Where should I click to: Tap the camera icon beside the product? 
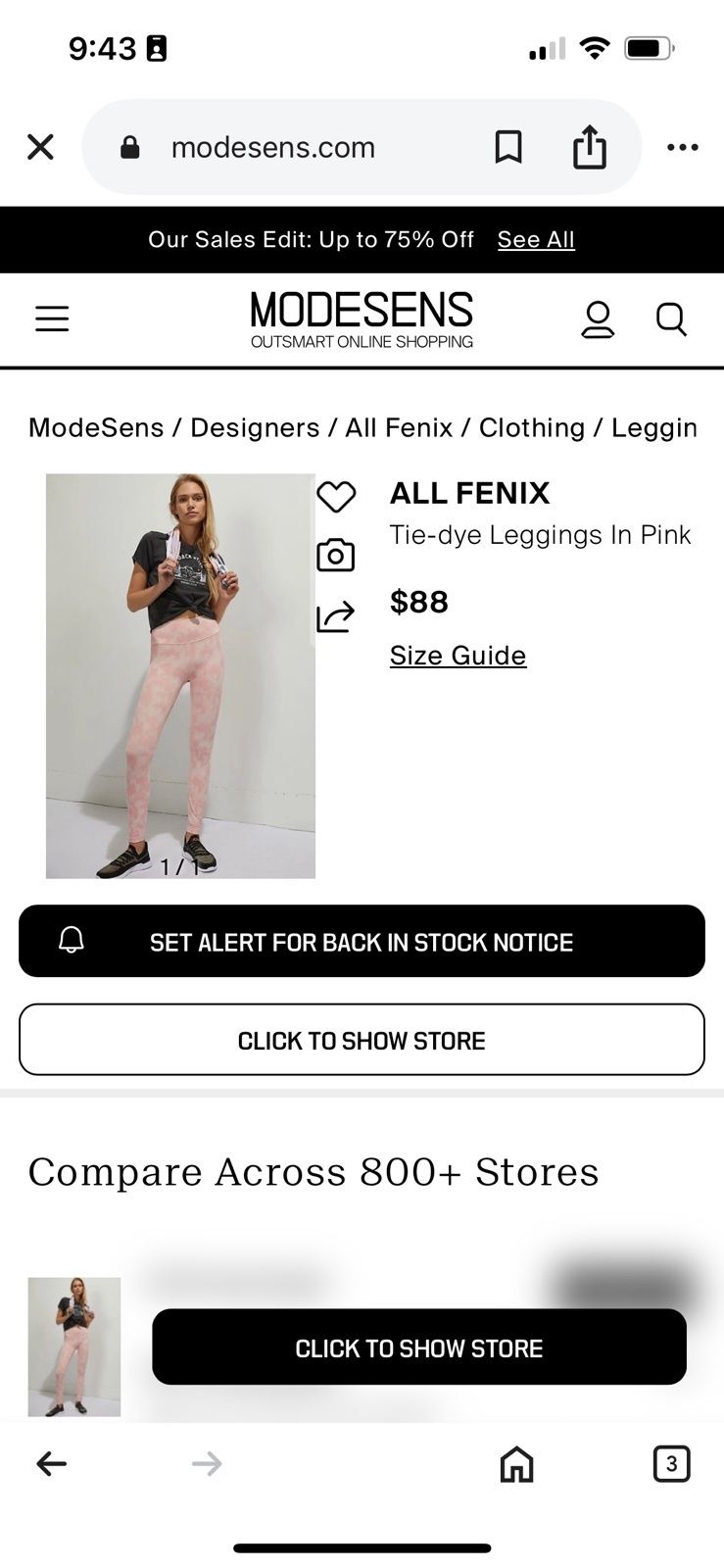click(x=336, y=556)
